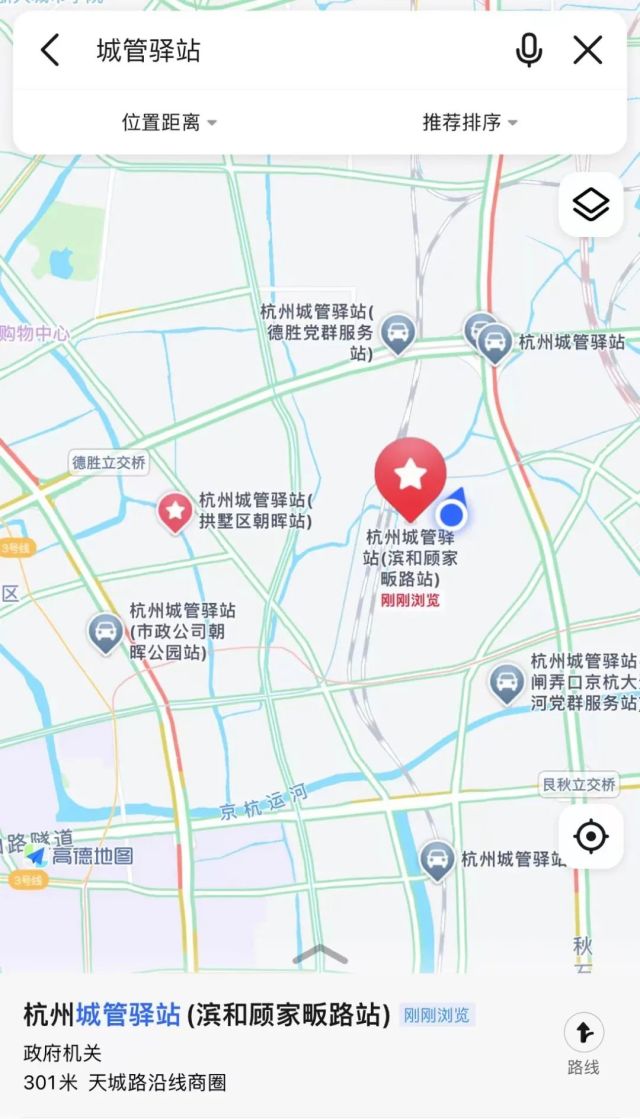
Task: Expand the results panel with the up chevron
Action: coord(320,955)
